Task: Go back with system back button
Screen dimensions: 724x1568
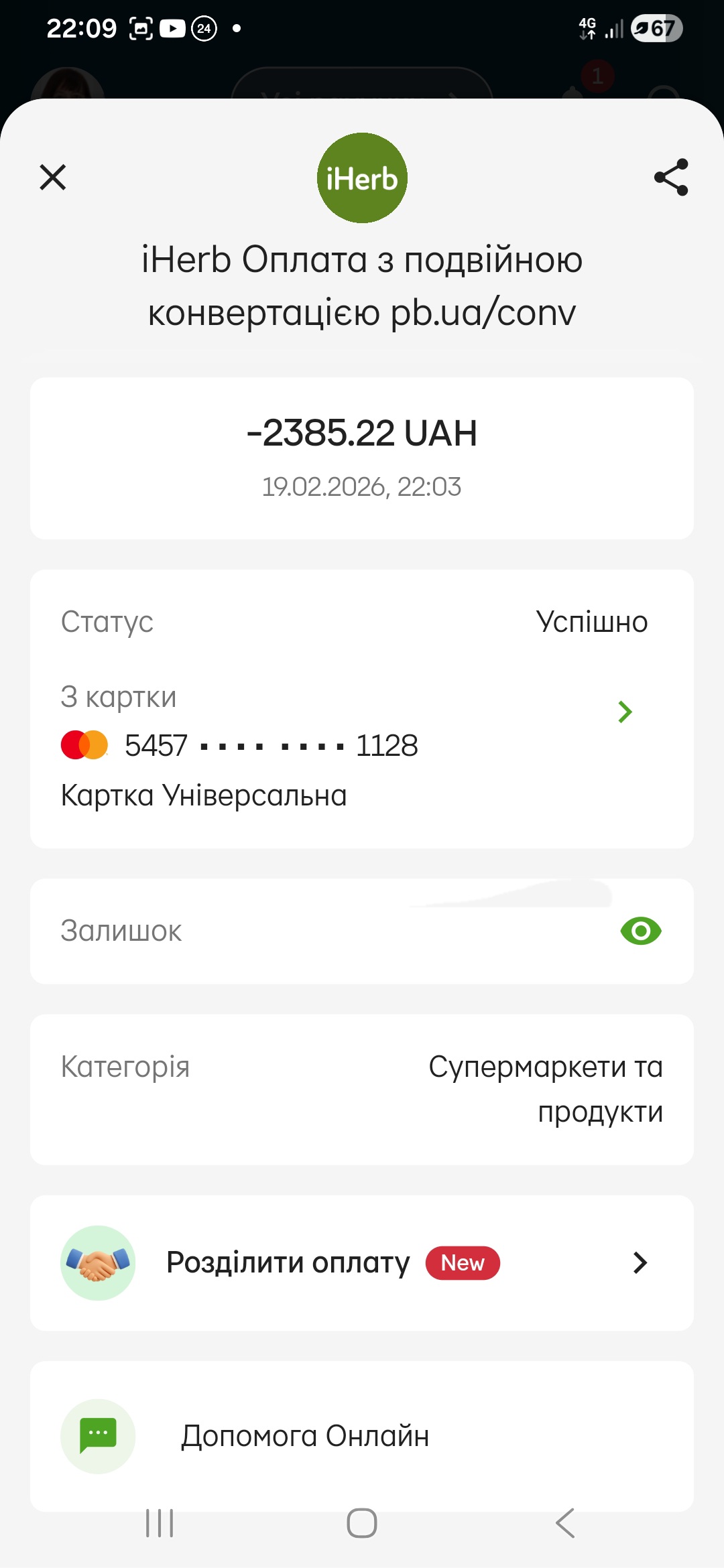Action: click(565, 1523)
